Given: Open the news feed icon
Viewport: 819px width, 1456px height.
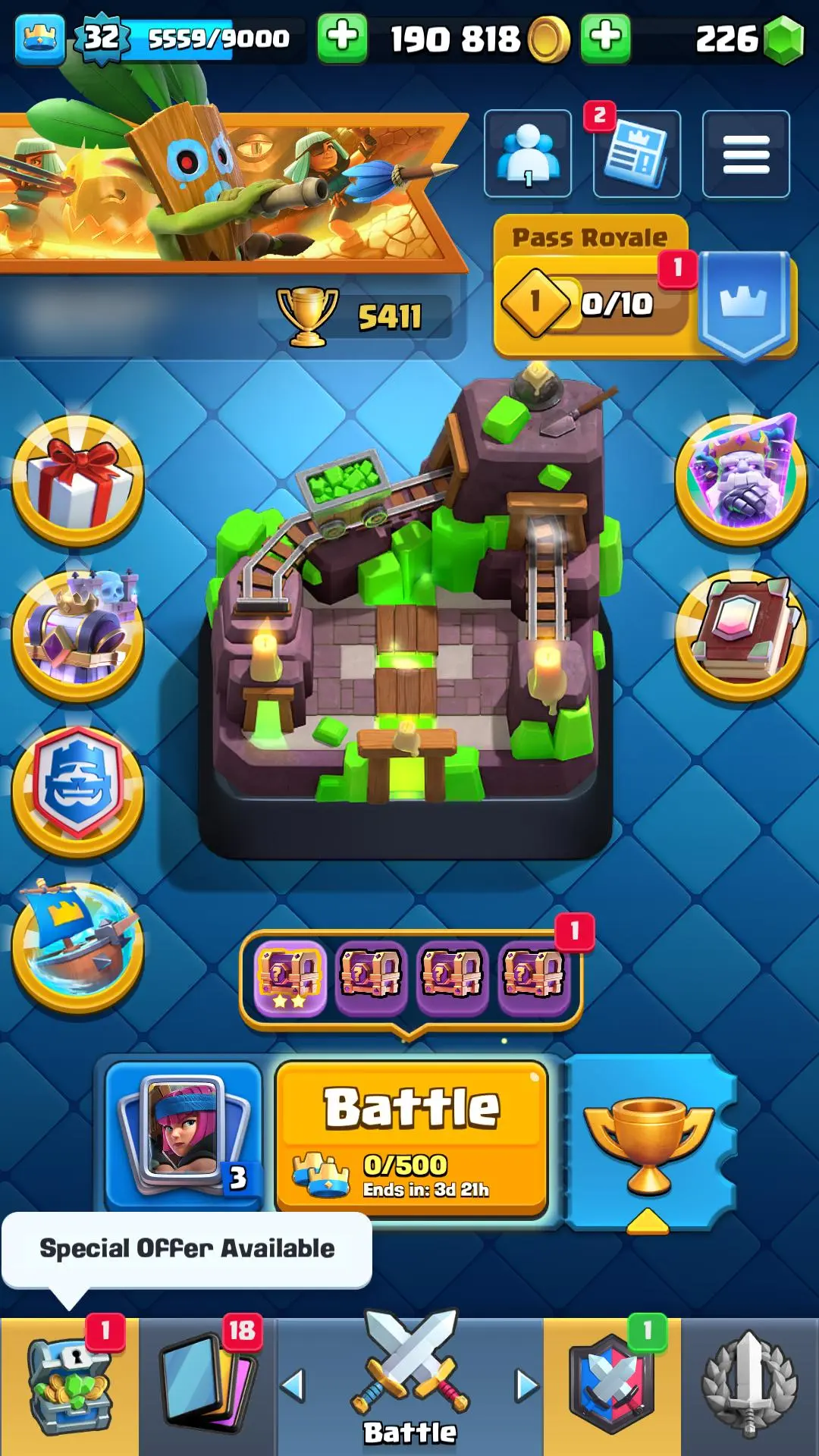Looking at the screenshot, I should tap(636, 155).
